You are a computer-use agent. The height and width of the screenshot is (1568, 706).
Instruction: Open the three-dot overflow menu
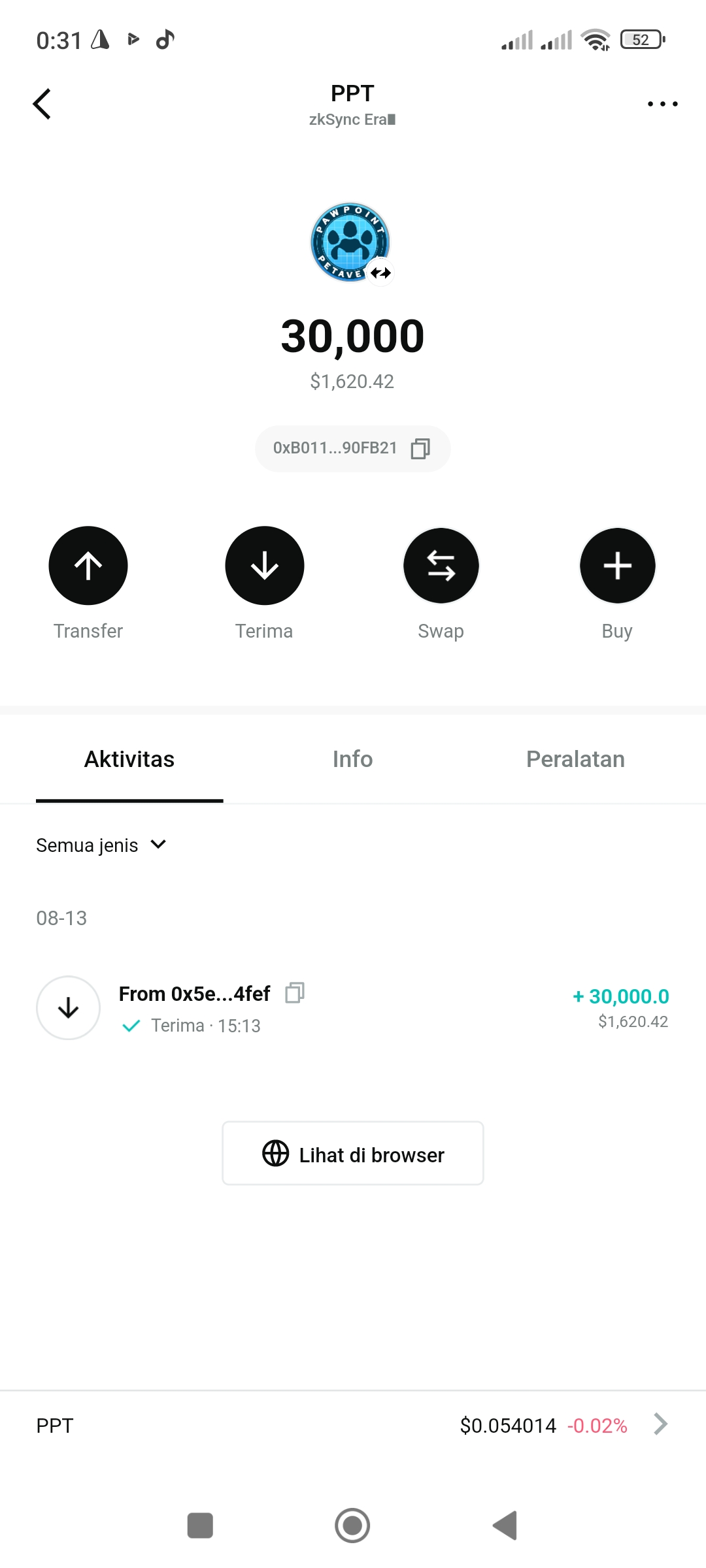tap(662, 104)
